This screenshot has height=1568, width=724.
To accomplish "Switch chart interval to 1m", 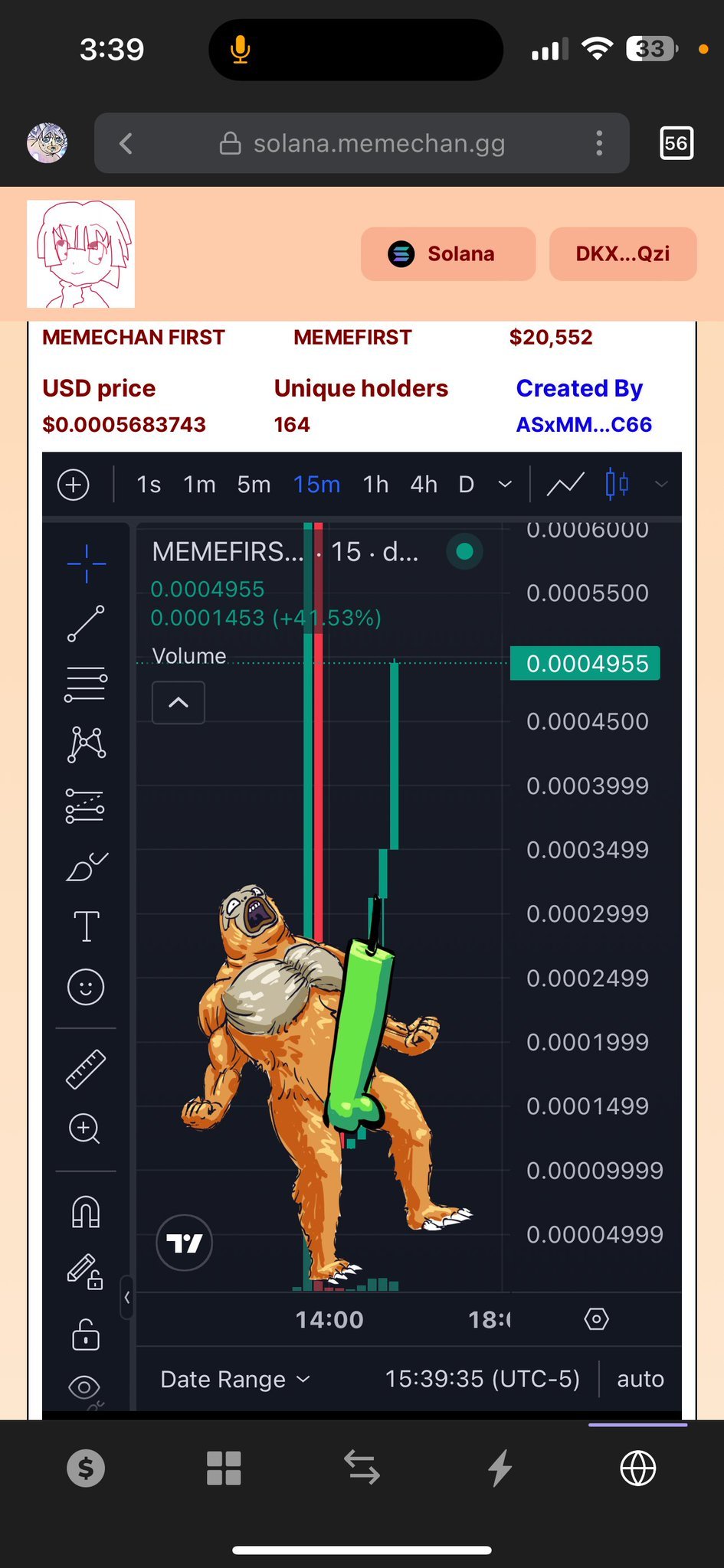I will [x=199, y=485].
